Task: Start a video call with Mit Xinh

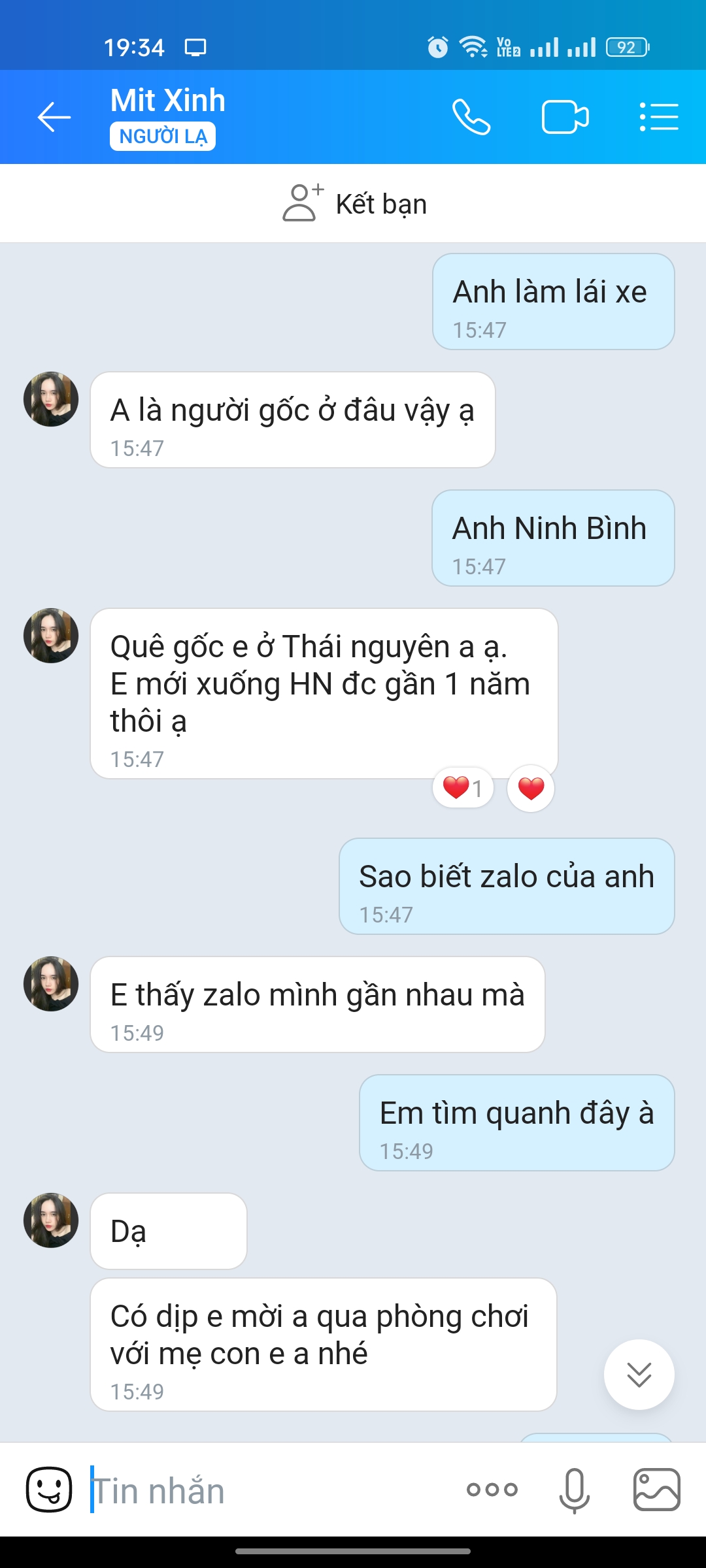Action: click(565, 118)
